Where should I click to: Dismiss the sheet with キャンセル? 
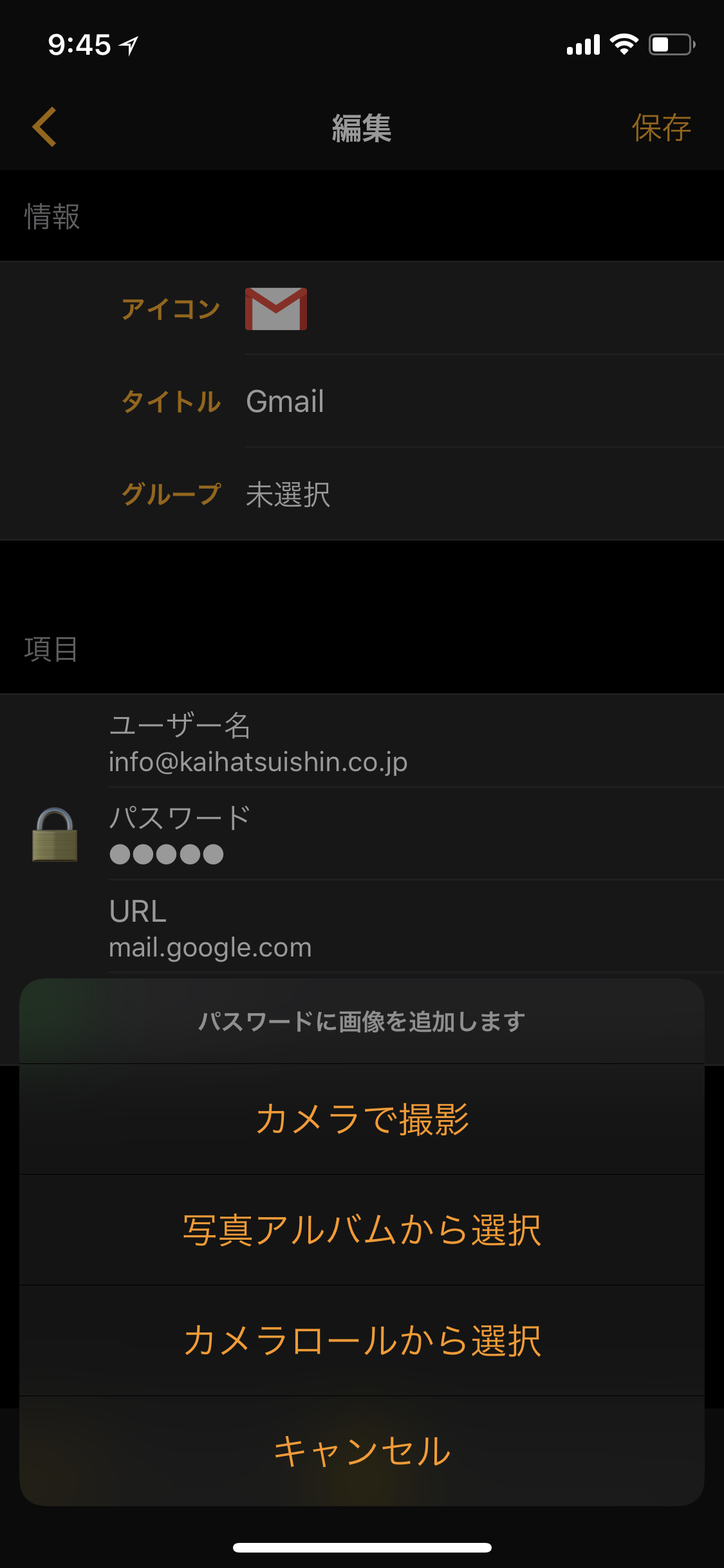click(x=362, y=1451)
